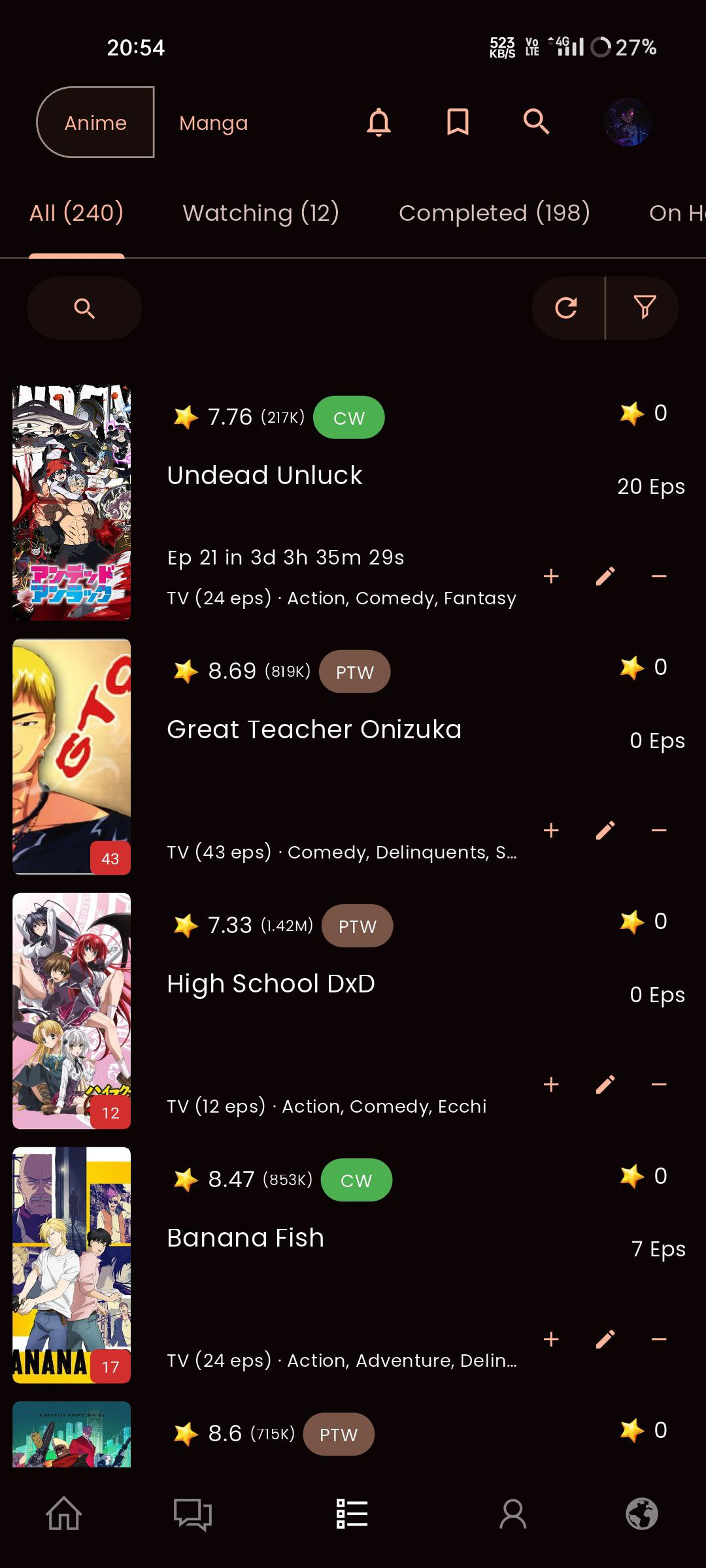Switch to the Manga section
Viewport: 706px width, 1568px height.
[x=213, y=123]
